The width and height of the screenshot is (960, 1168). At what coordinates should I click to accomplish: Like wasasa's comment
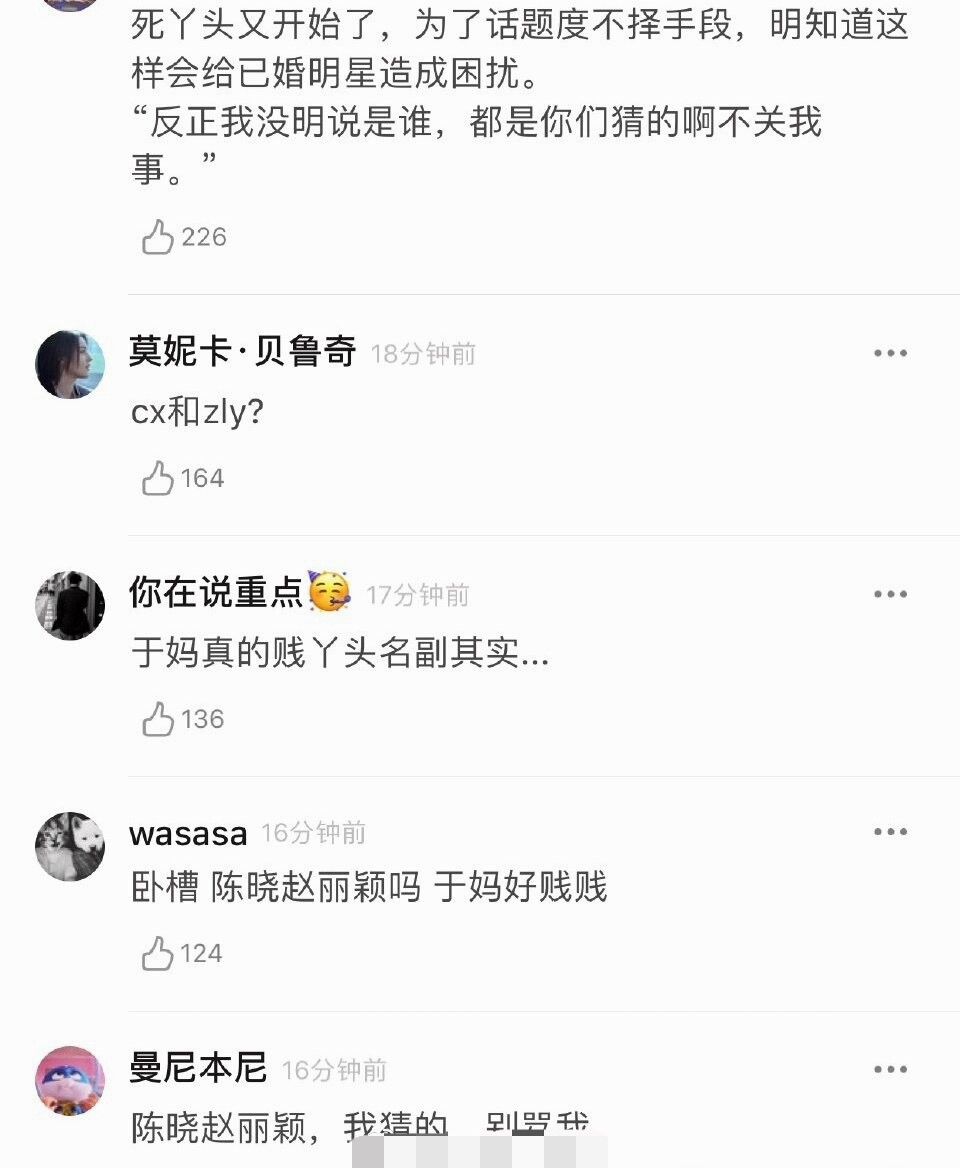[158, 954]
